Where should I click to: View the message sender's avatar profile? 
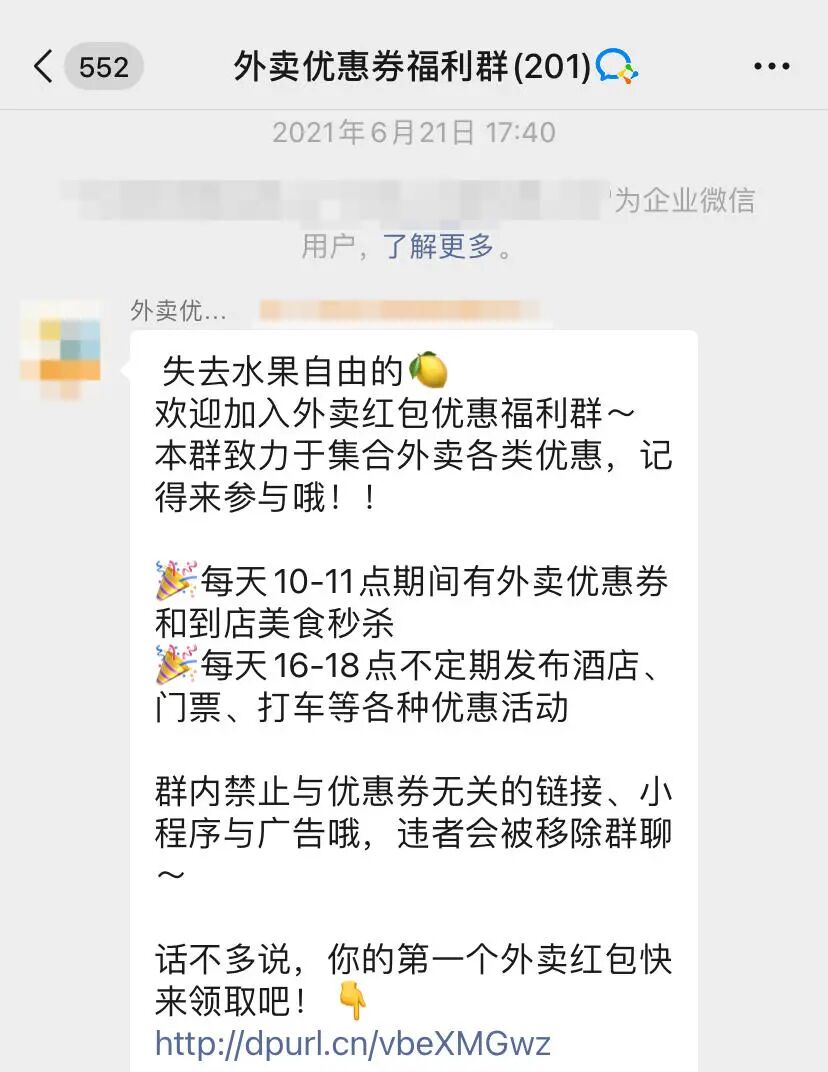63,346
